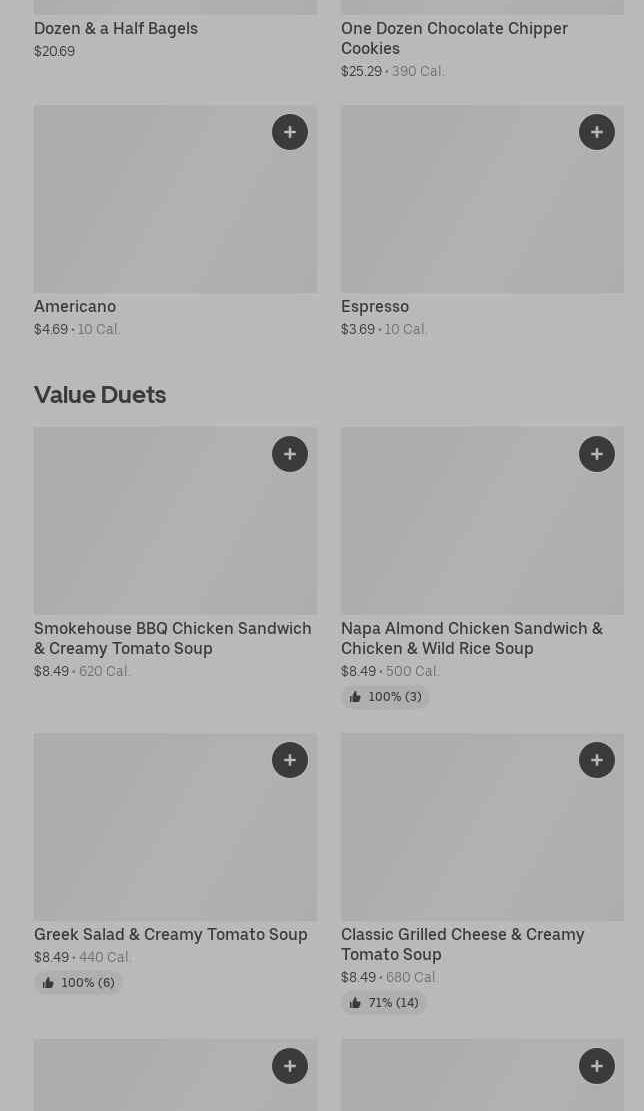
Task: Add Espresso to the cart
Action: [597, 132]
